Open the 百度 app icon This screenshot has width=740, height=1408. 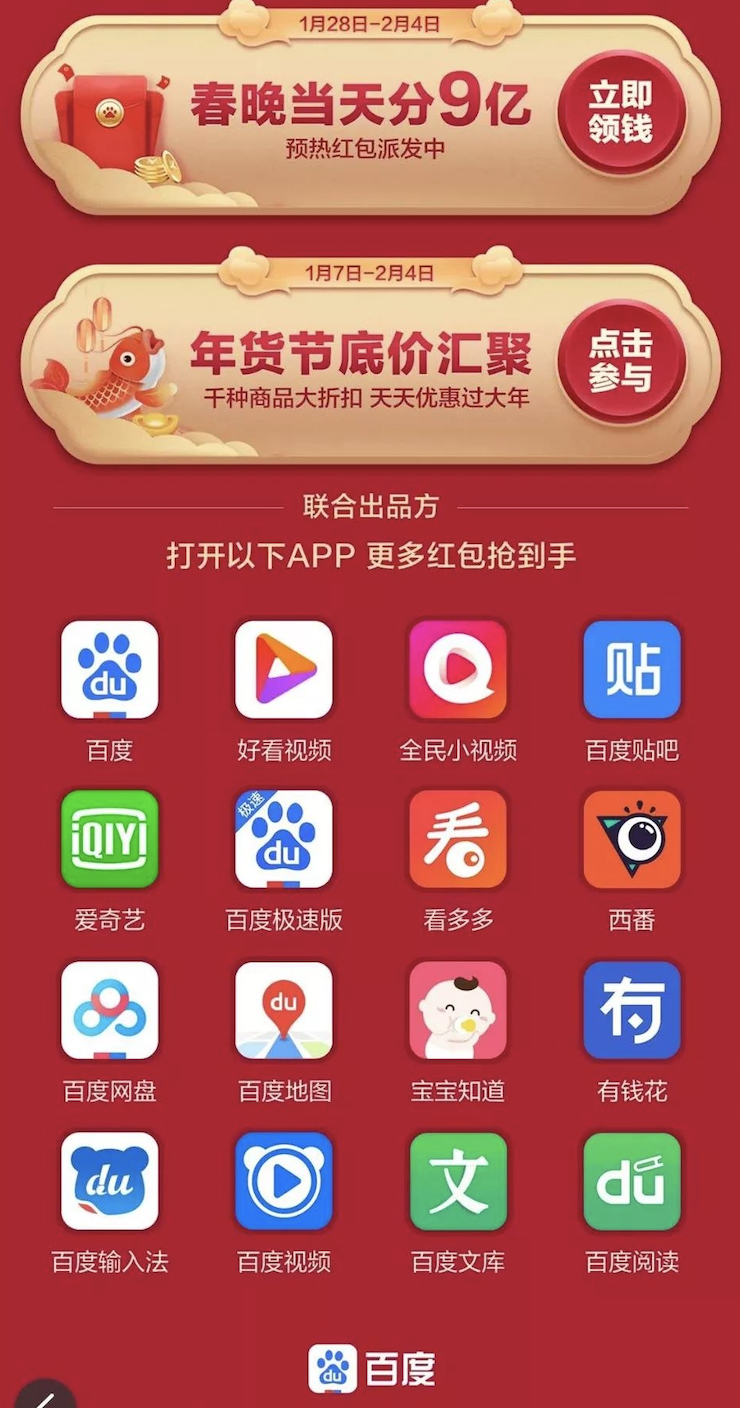[x=110, y=669]
